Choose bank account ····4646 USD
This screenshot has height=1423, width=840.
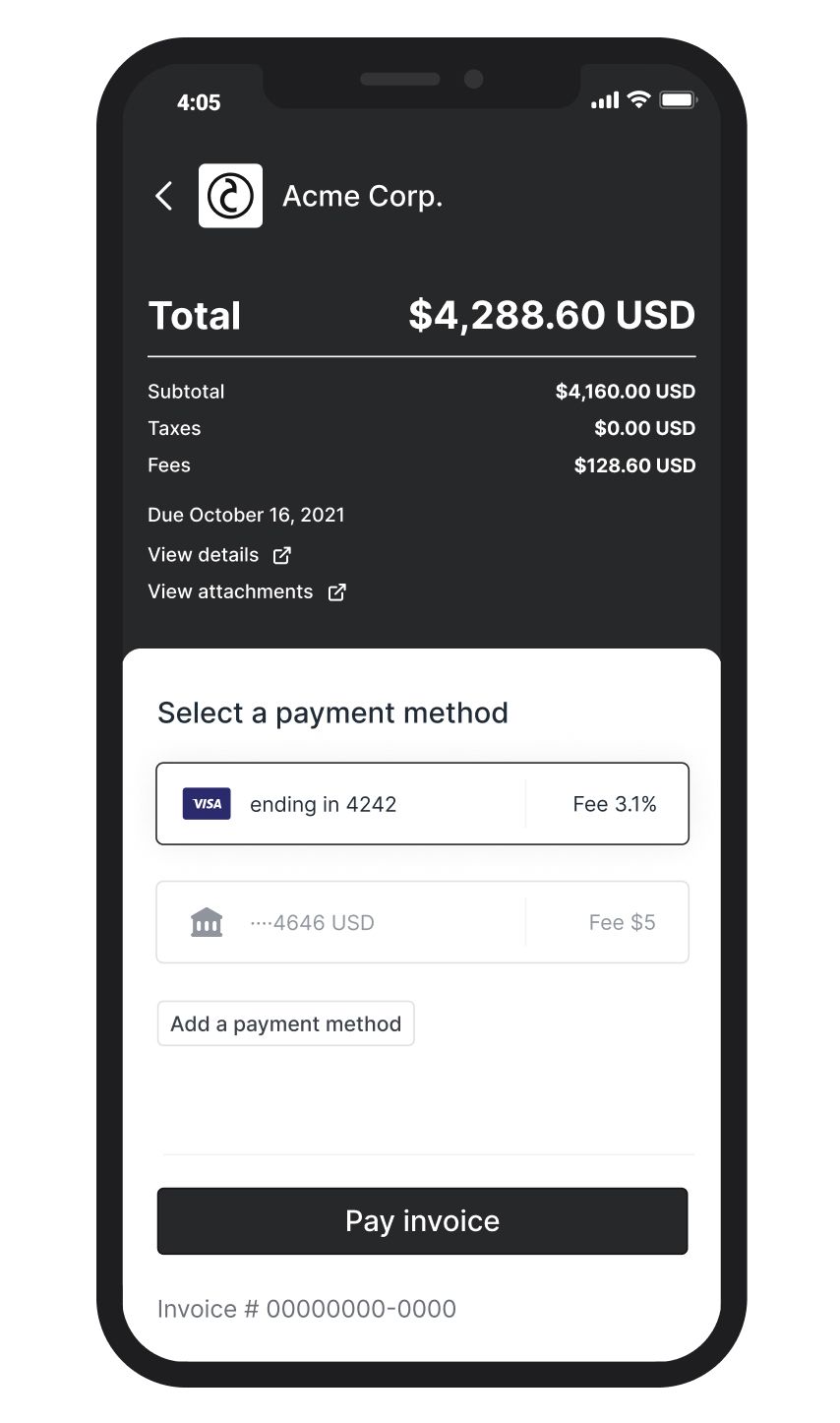click(422, 922)
